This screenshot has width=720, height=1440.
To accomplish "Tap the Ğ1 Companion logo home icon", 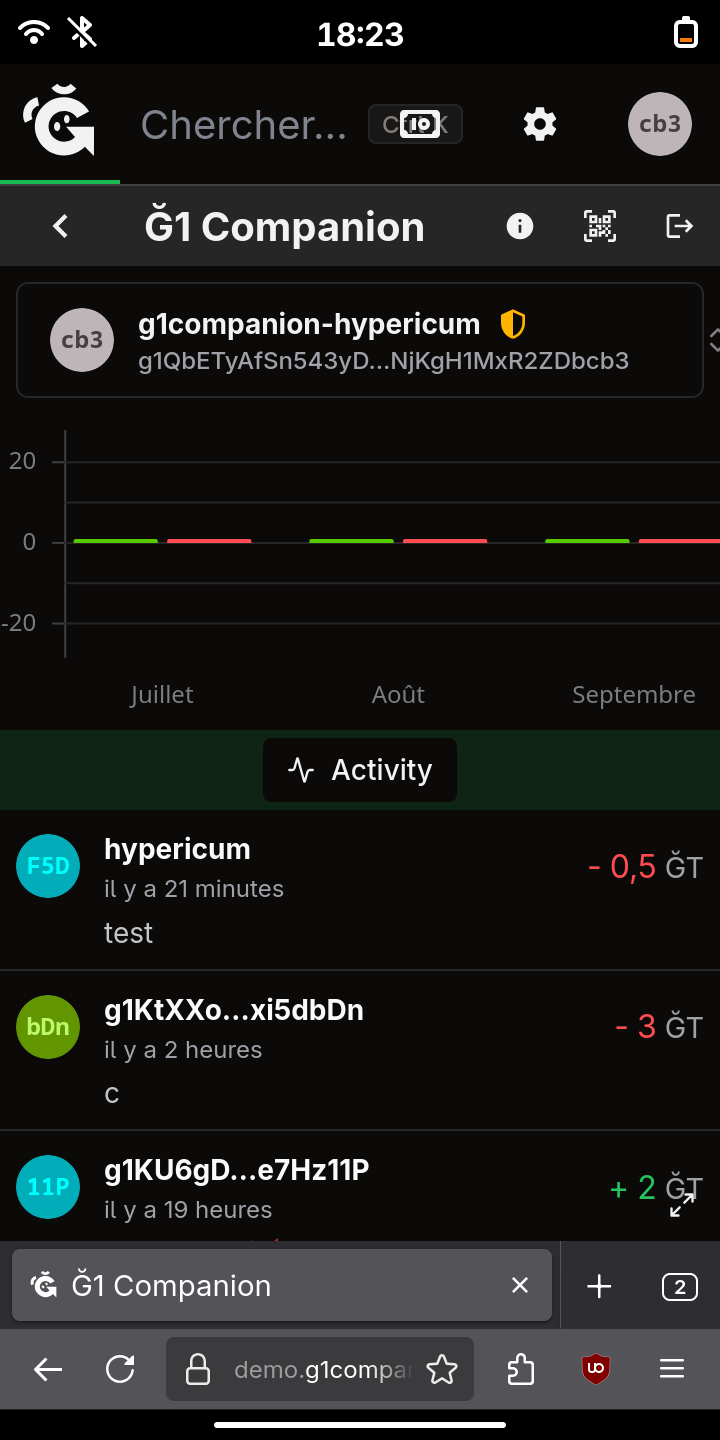I will coord(59,124).
